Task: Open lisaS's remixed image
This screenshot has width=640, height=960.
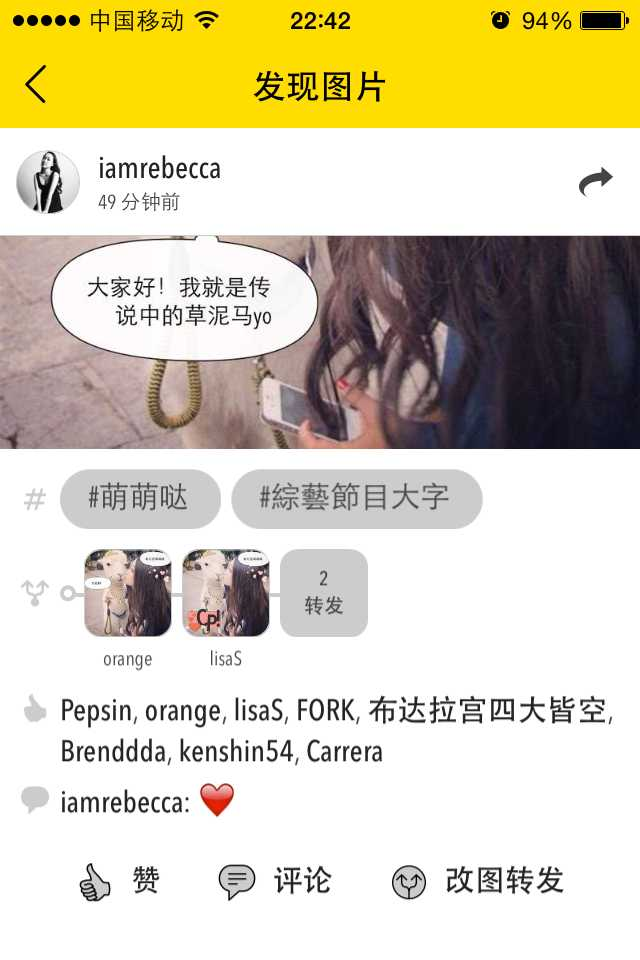Action: [226, 593]
